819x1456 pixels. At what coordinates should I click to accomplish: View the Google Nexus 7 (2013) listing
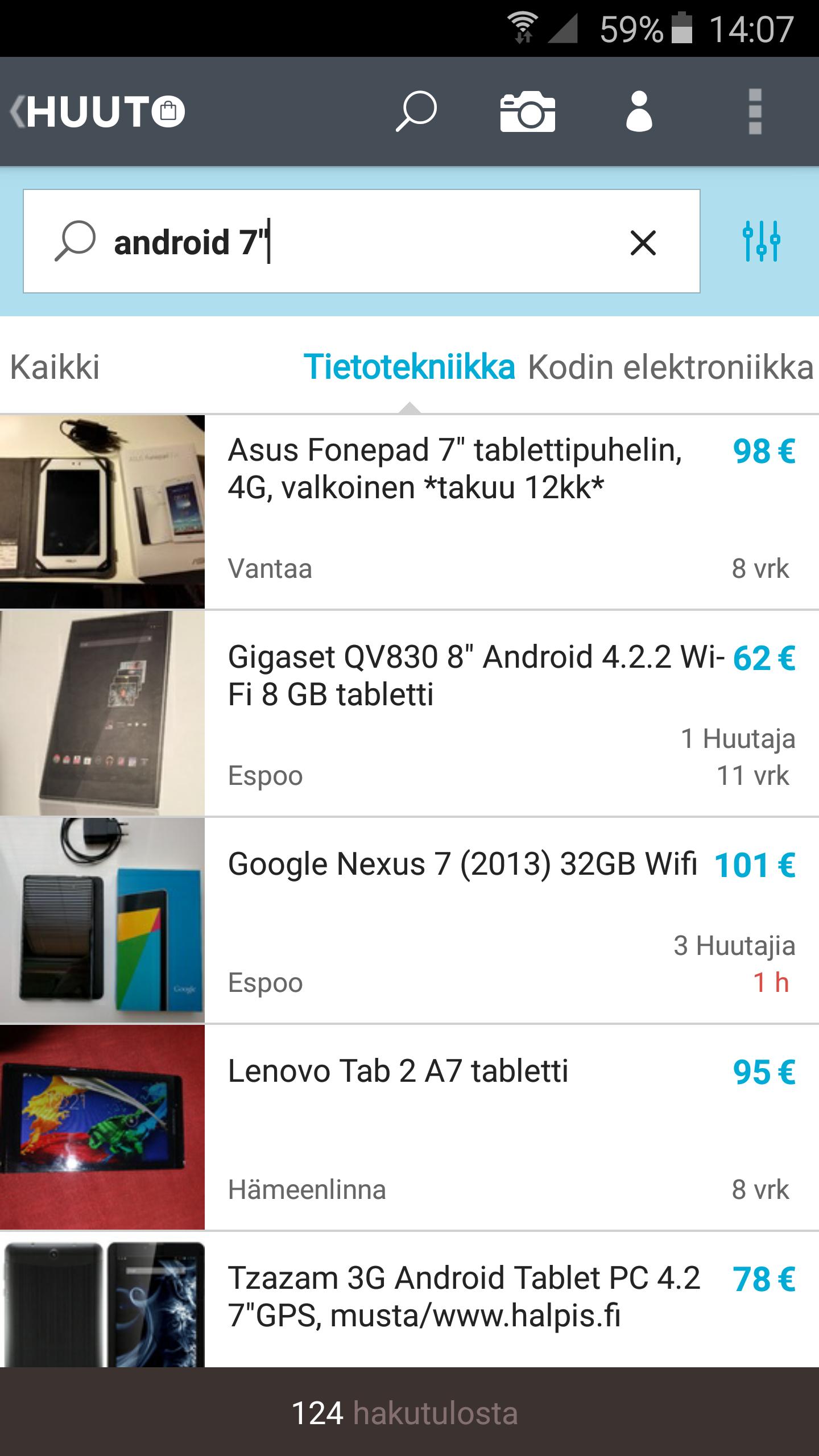(x=455, y=920)
